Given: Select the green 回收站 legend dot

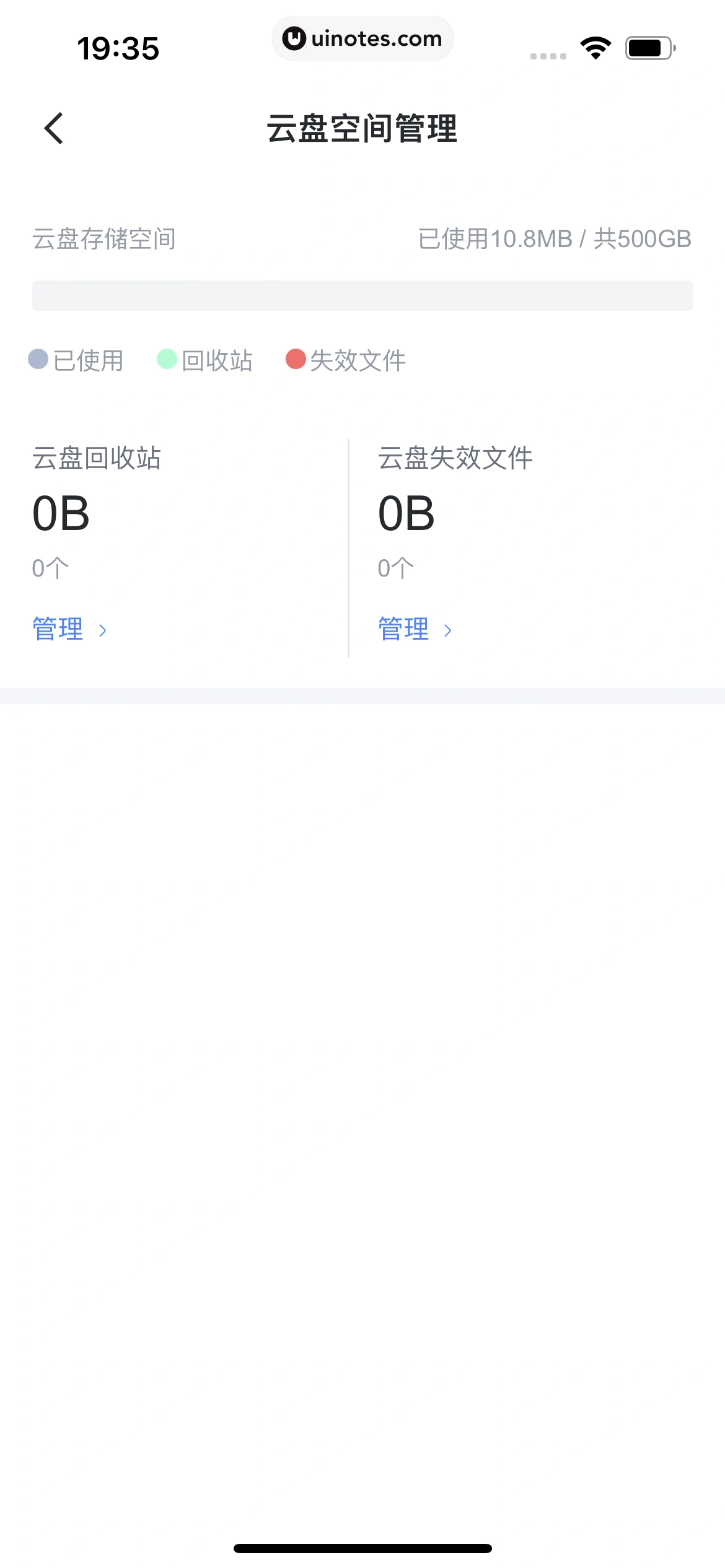Looking at the screenshot, I should [x=166, y=359].
